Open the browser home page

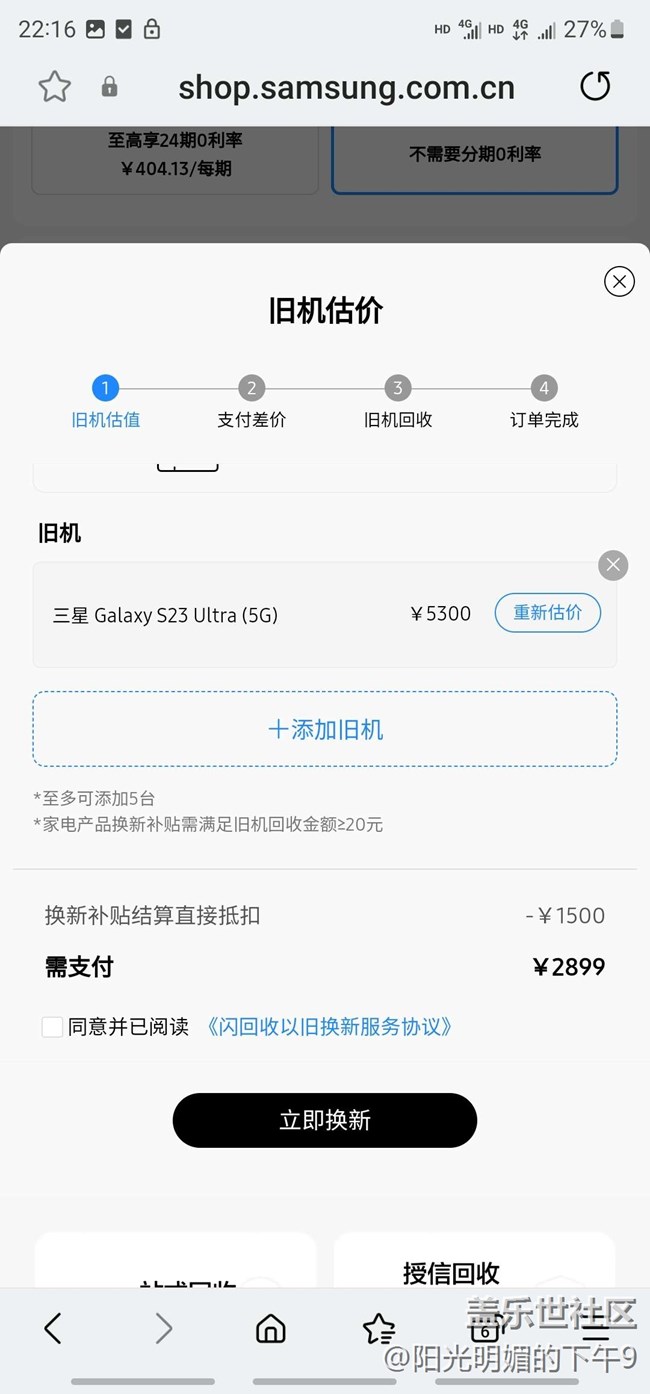tap(271, 1328)
